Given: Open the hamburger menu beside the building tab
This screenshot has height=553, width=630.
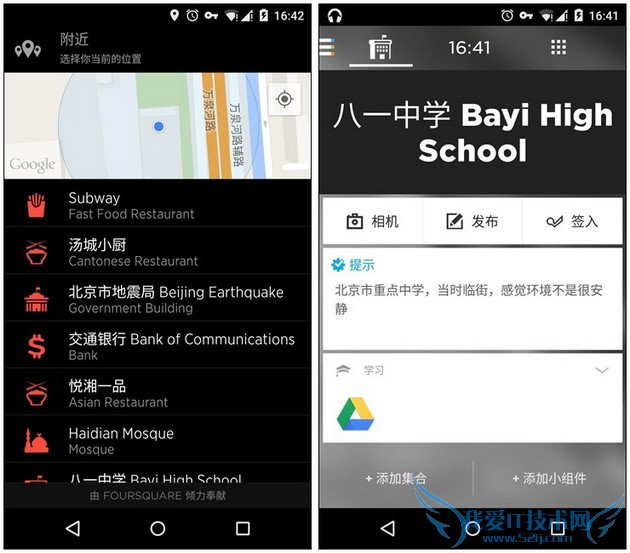Looking at the screenshot, I should (327, 47).
